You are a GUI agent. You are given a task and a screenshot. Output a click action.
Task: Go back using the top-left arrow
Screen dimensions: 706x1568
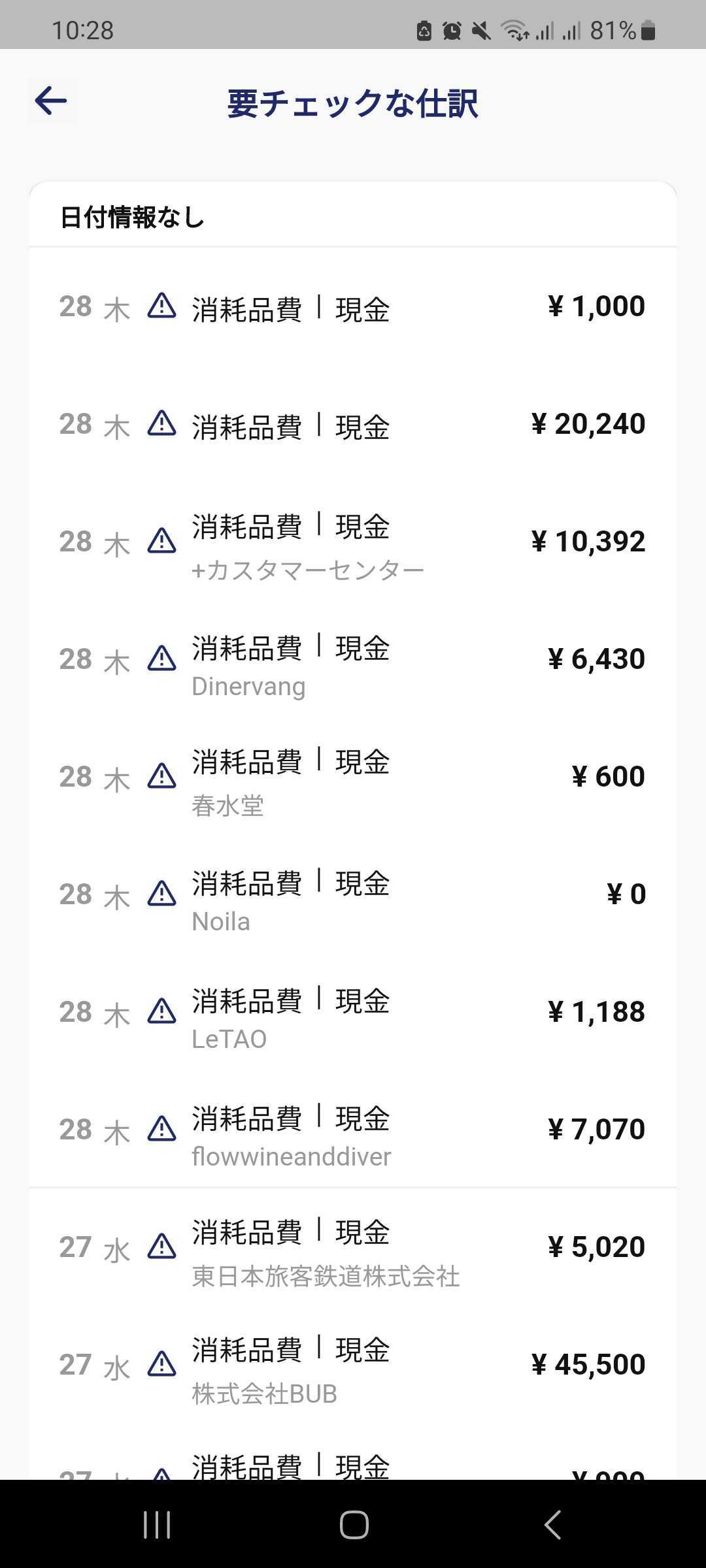pyautogui.click(x=51, y=101)
